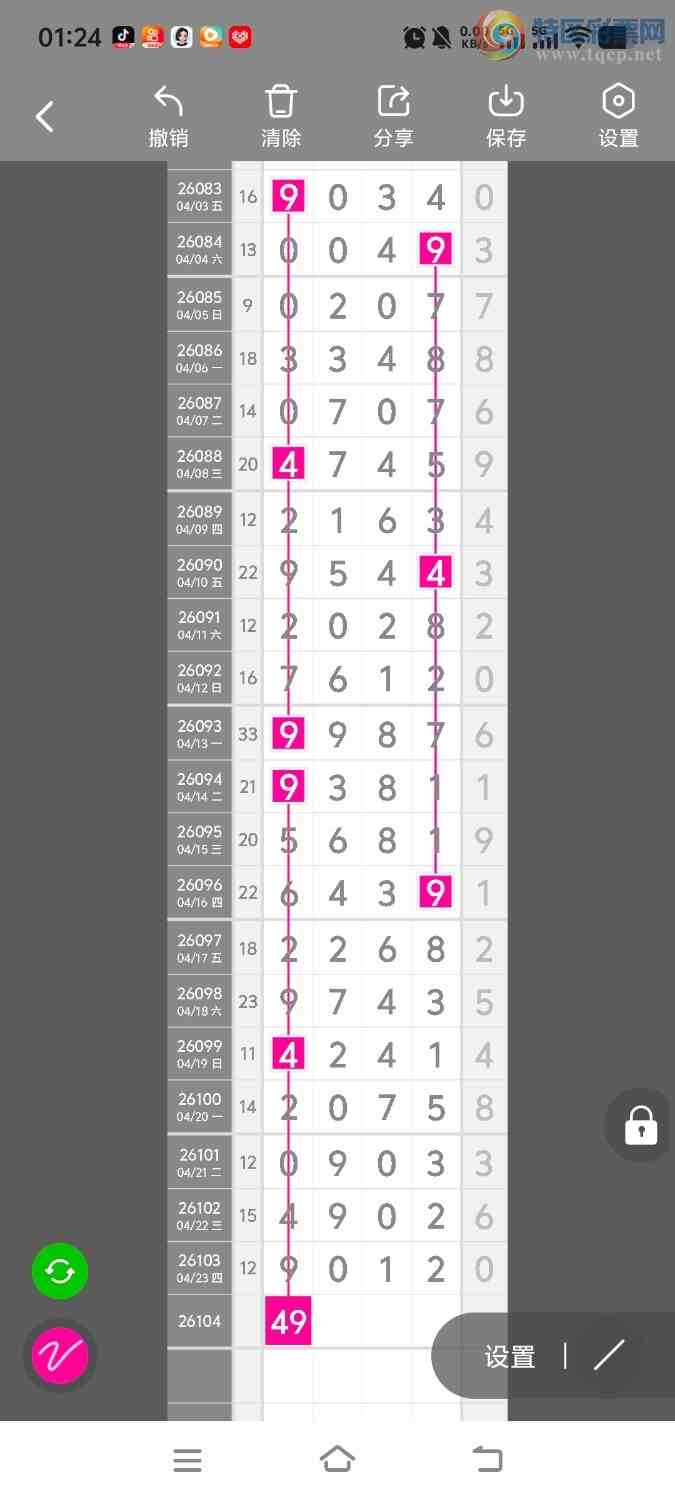Open settings from the top toolbar gear

click(618, 117)
